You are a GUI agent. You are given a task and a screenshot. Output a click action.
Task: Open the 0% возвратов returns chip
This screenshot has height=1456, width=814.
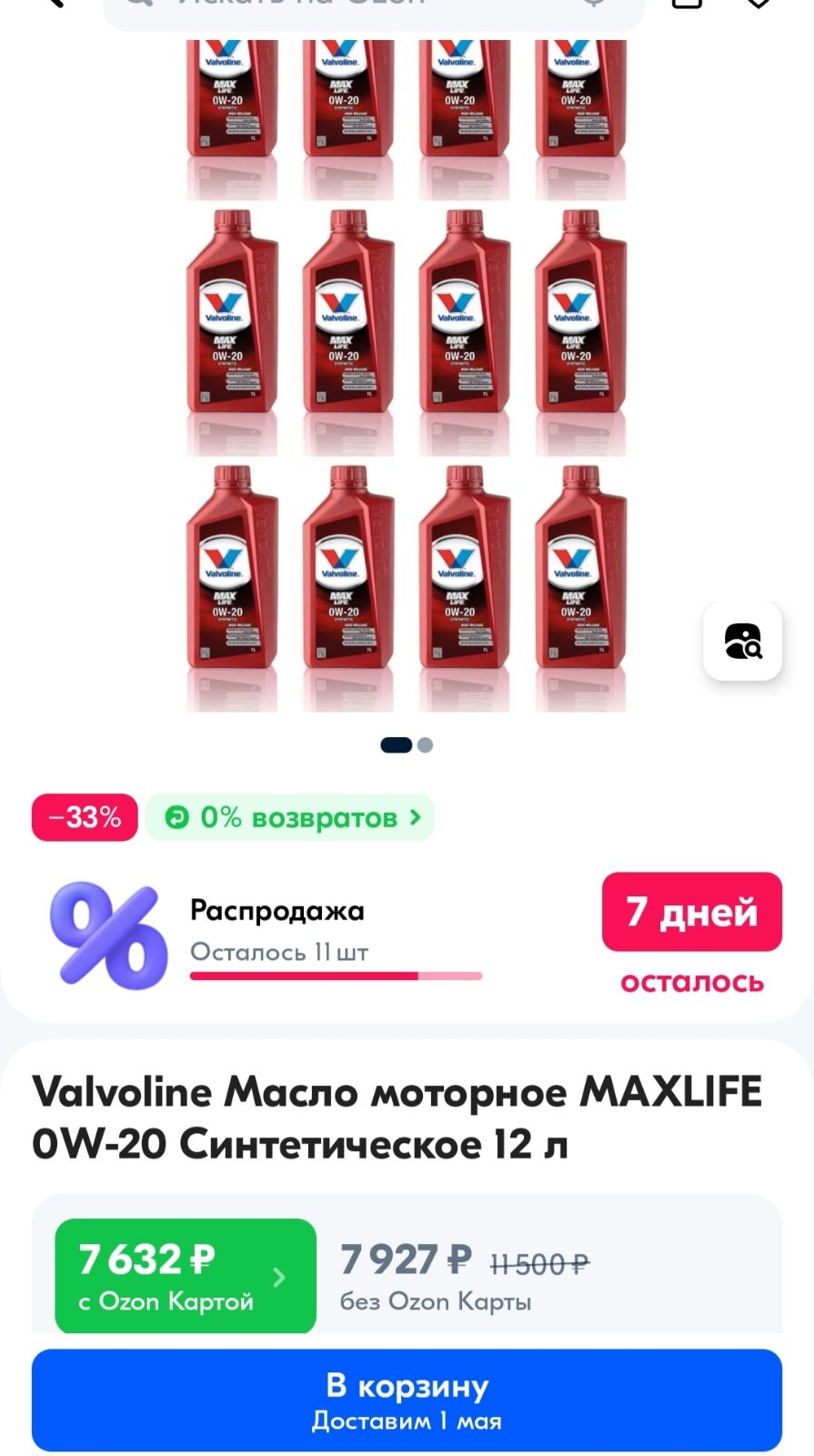290,817
